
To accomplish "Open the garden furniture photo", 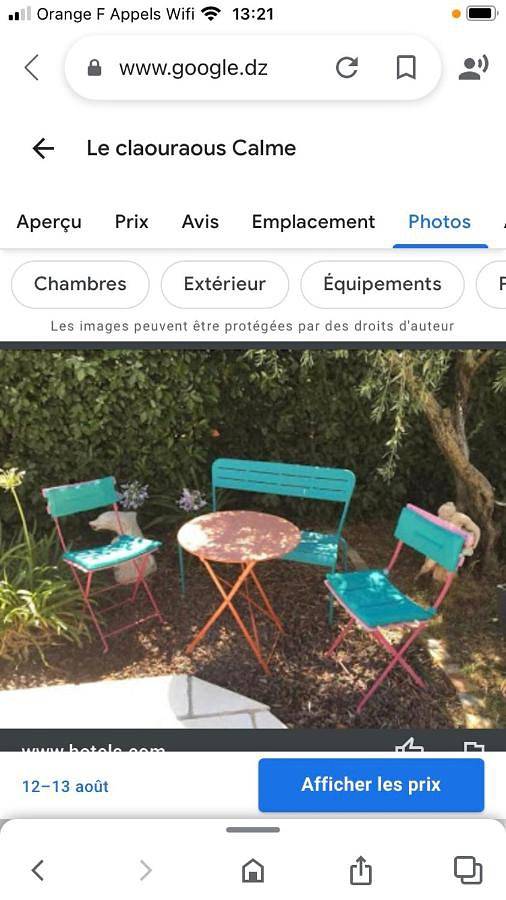I will 253,538.
